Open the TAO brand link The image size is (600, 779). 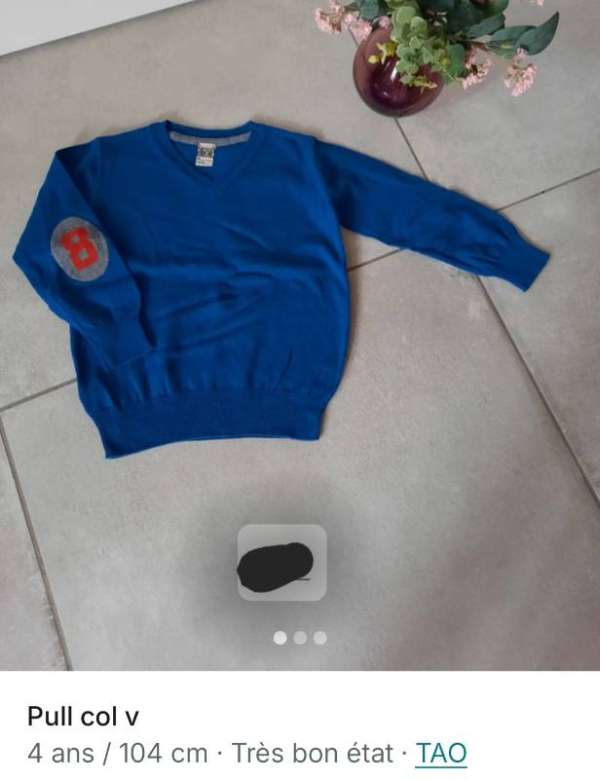click(x=441, y=752)
